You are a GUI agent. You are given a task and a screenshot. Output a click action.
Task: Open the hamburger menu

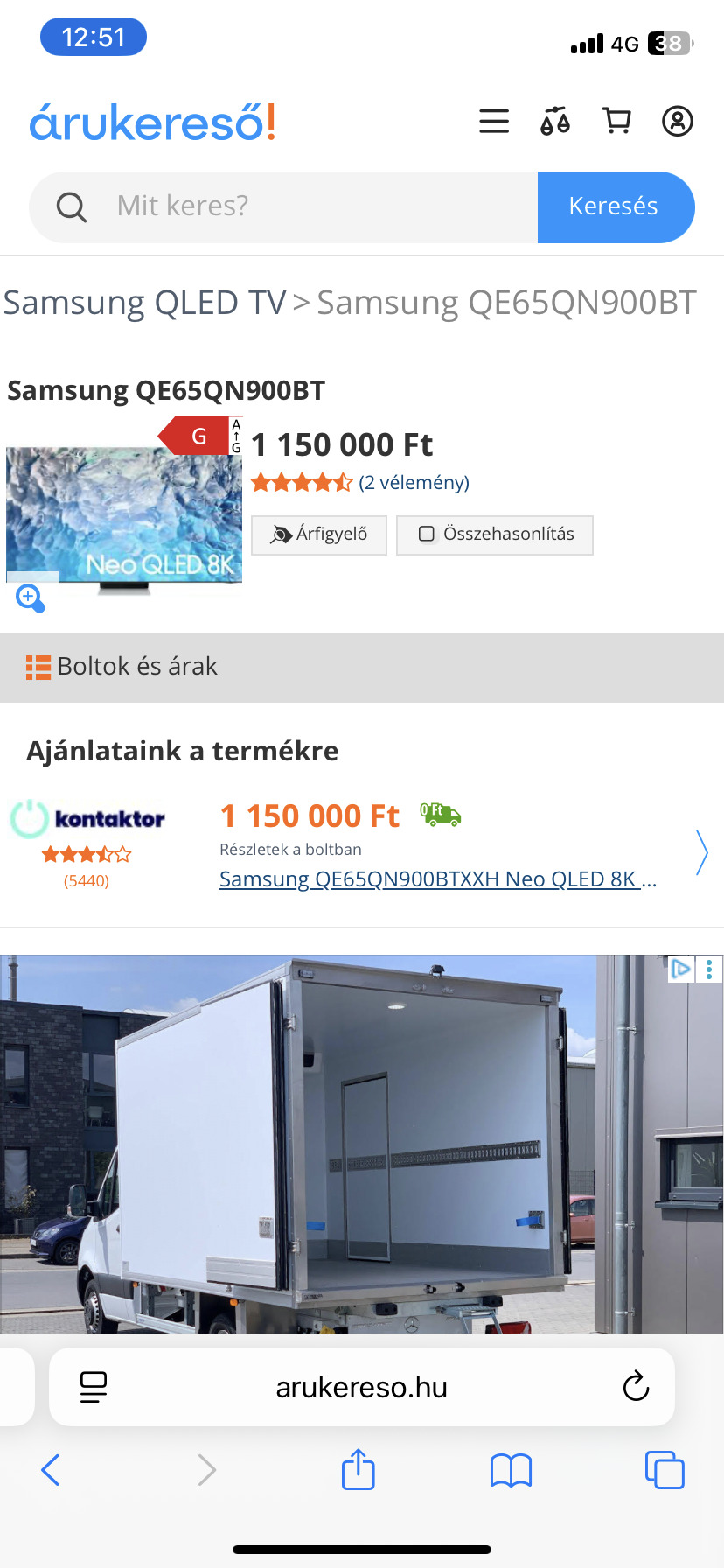494,121
